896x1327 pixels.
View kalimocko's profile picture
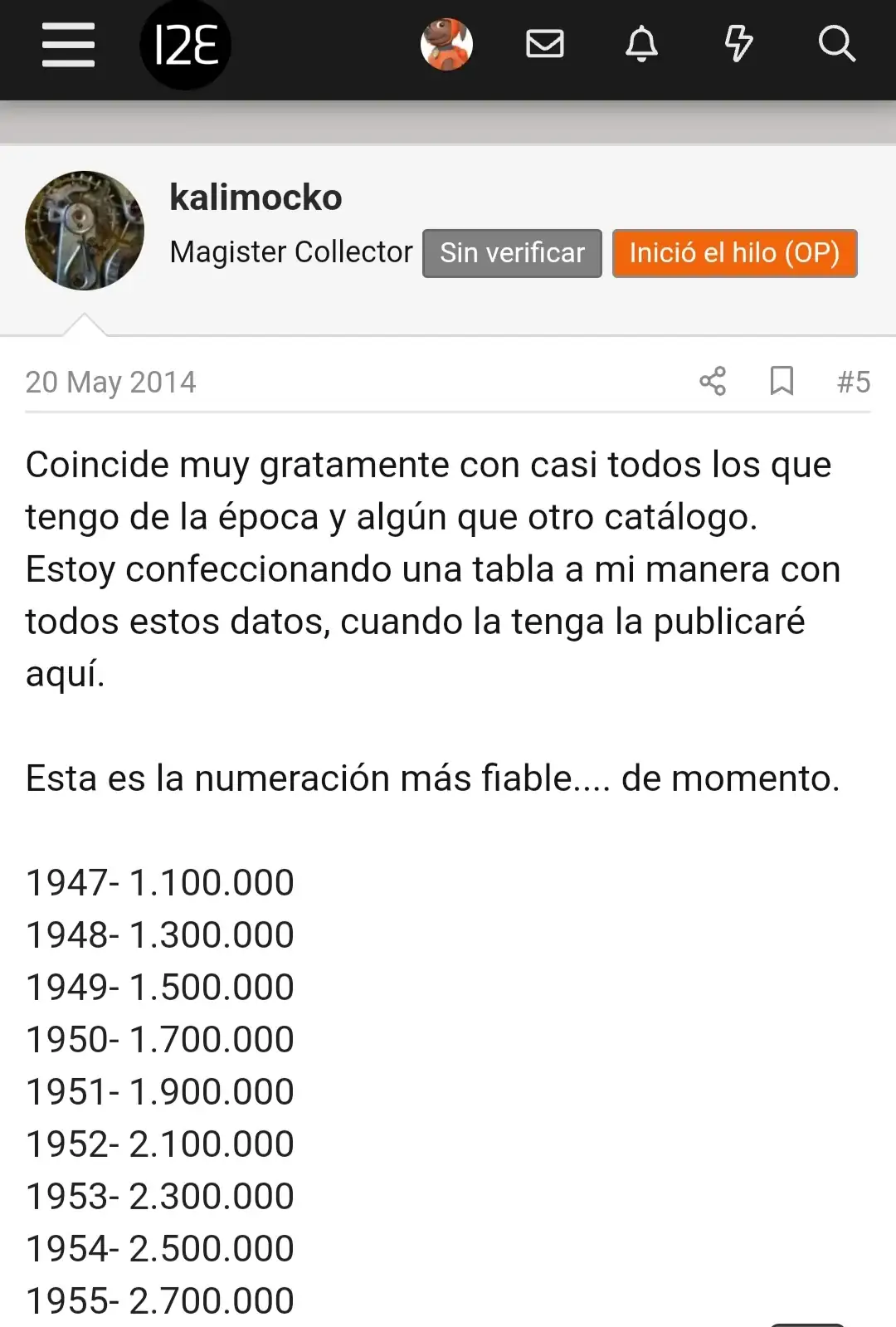point(85,231)
